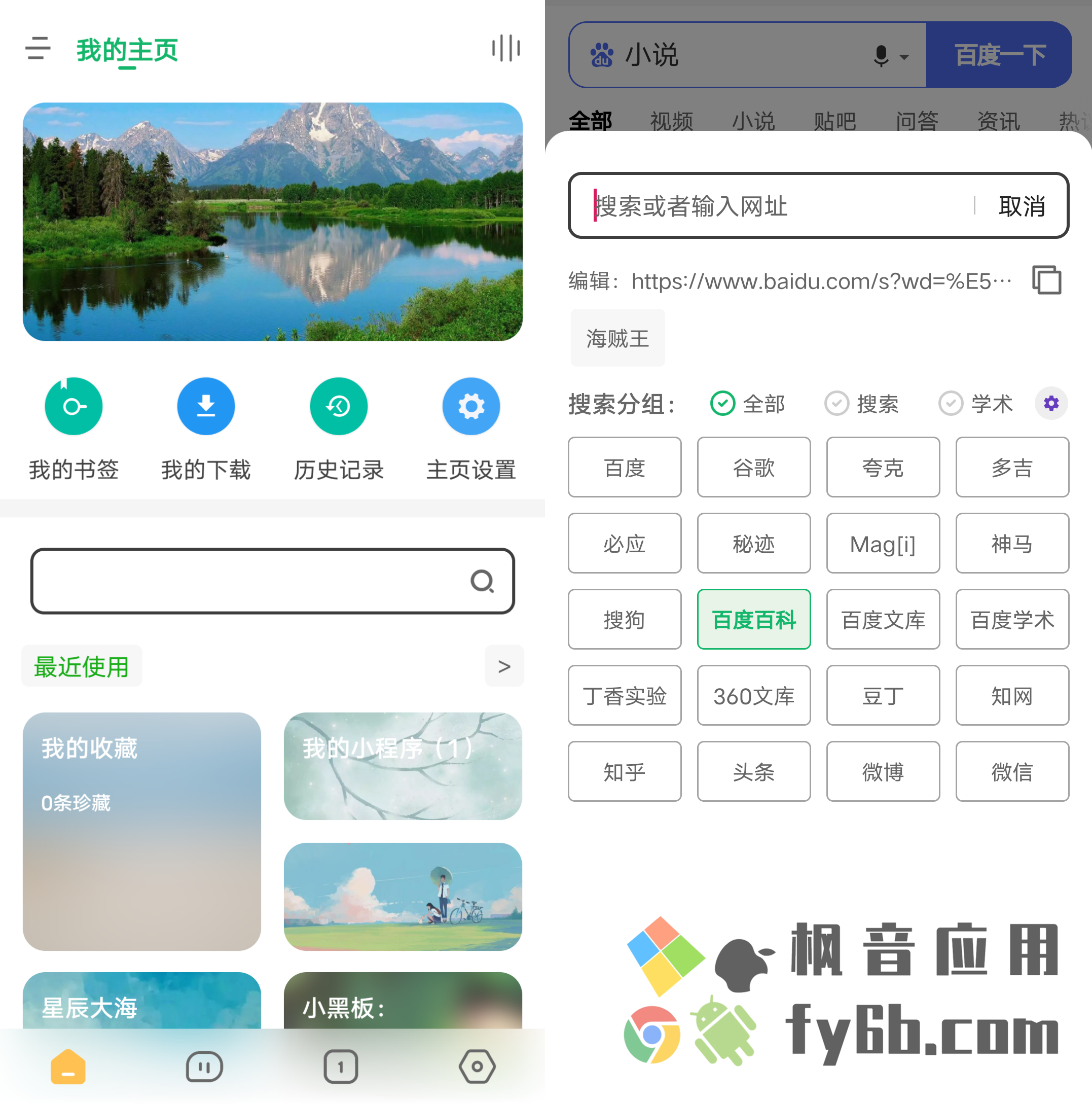The image size is (1092, 1104).
Task: Choose the 百度百科 search engine
Action: pos(753,619)
